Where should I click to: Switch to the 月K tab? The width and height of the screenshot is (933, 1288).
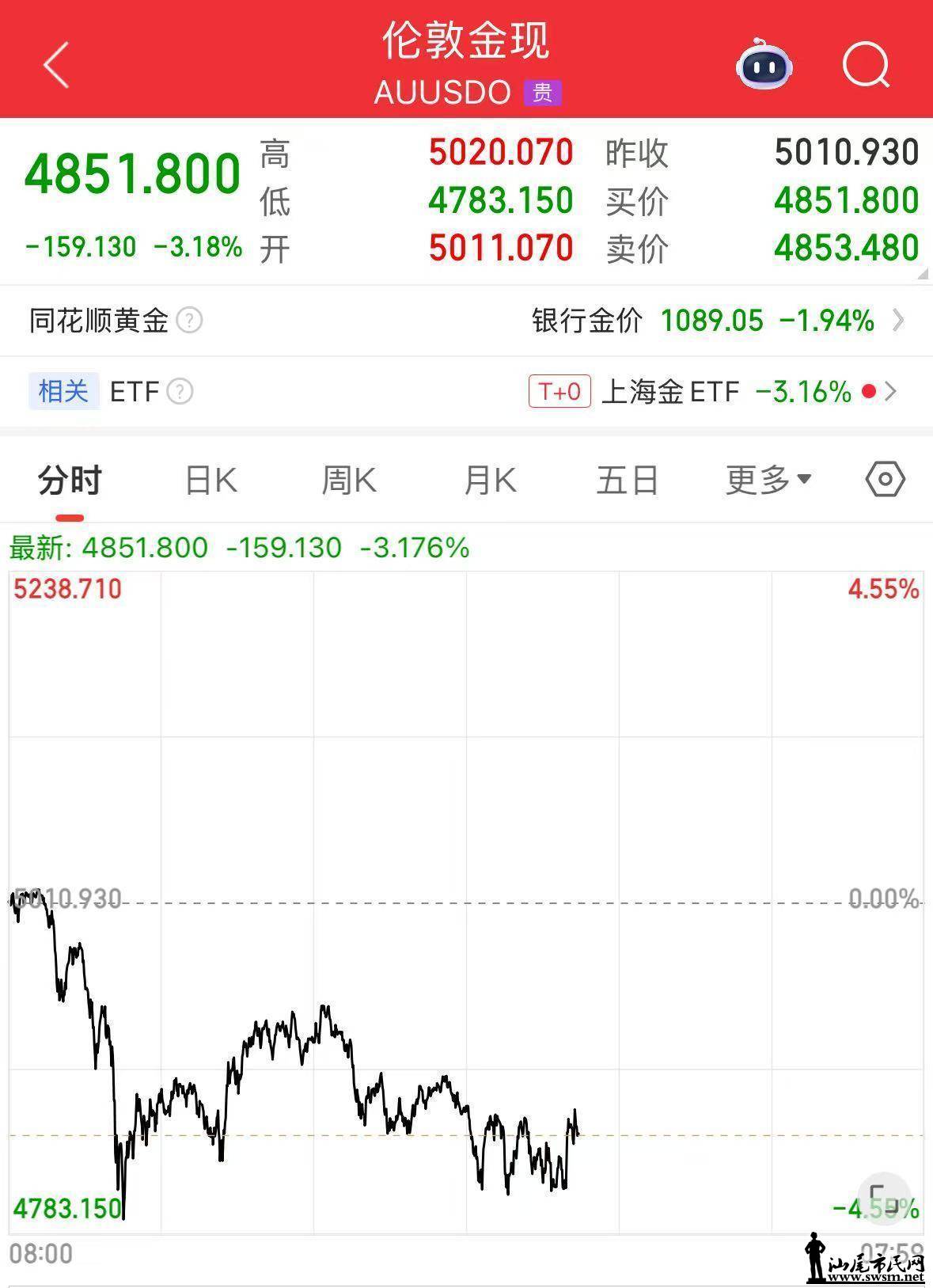[490, 481]
